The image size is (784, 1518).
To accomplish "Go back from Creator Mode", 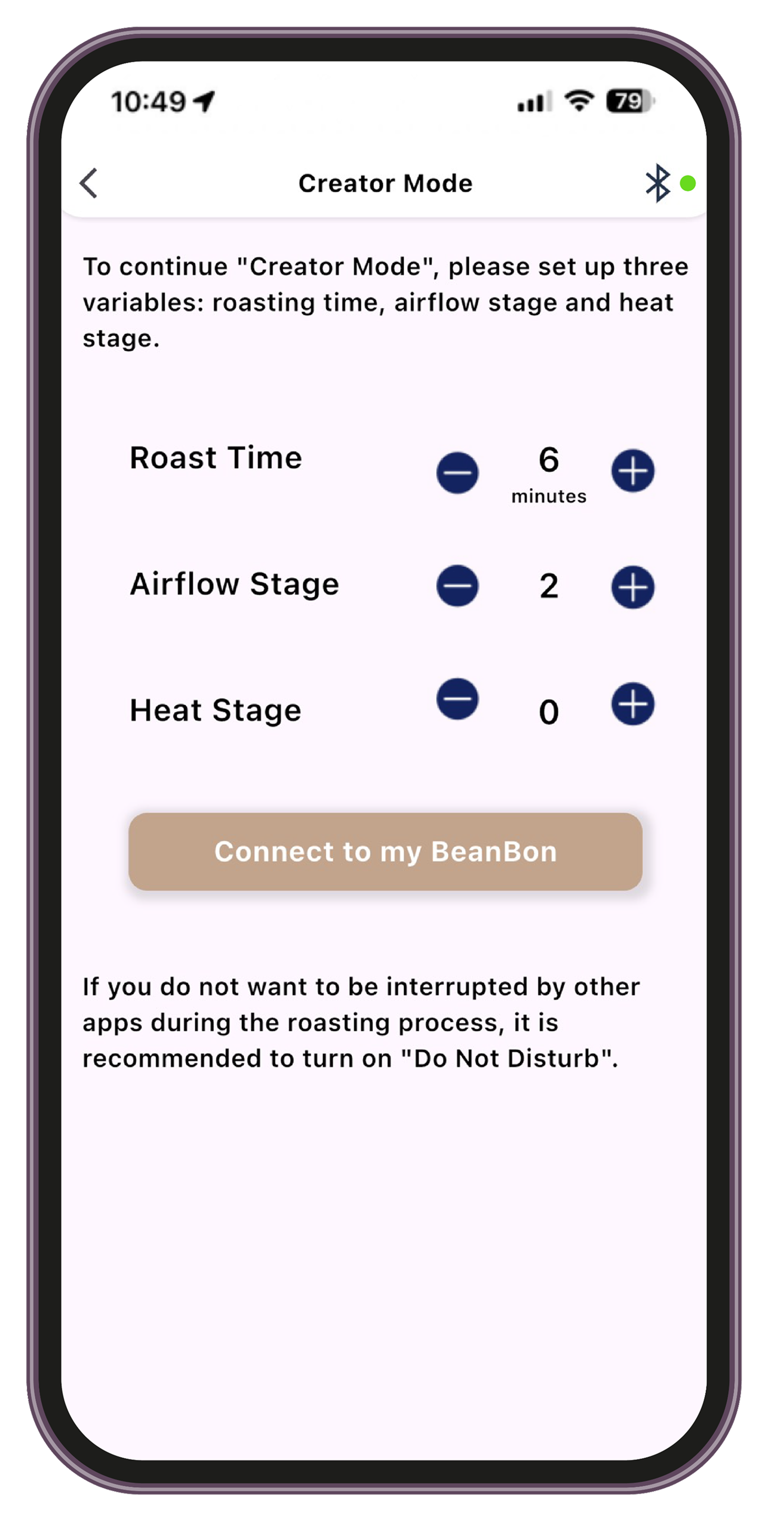I will [89, 183].
